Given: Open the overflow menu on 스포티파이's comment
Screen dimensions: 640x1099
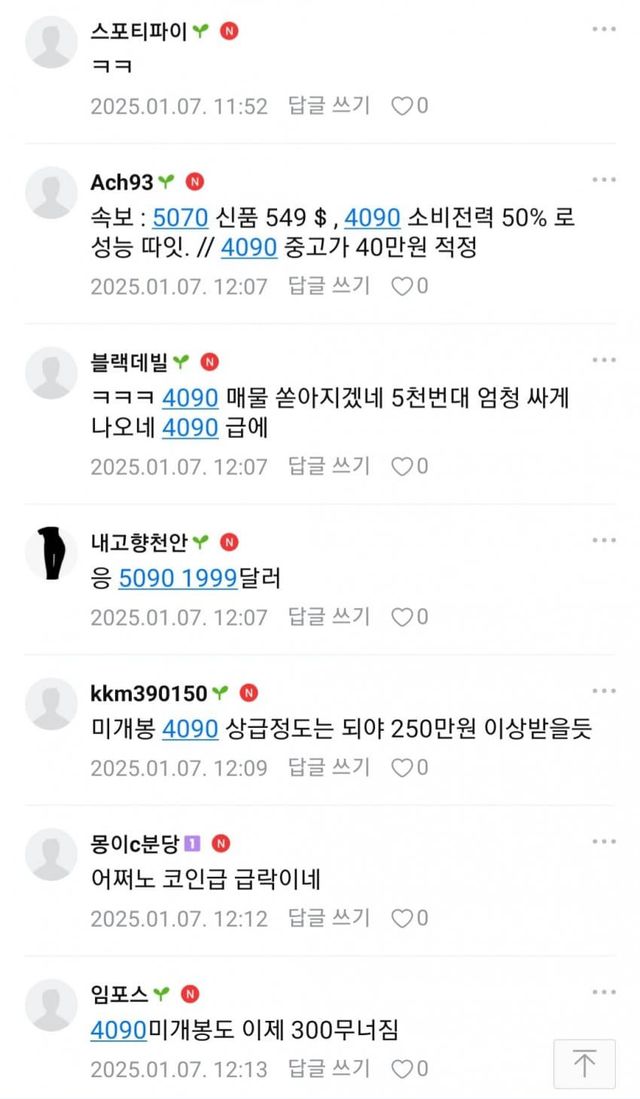Looking at the screenshot, I should coord(603,29).
